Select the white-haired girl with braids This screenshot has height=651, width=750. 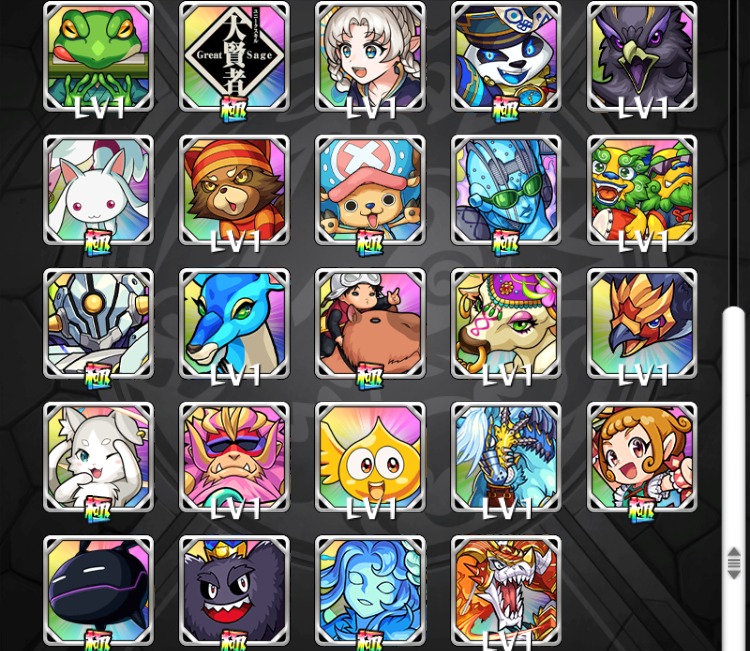370,57
